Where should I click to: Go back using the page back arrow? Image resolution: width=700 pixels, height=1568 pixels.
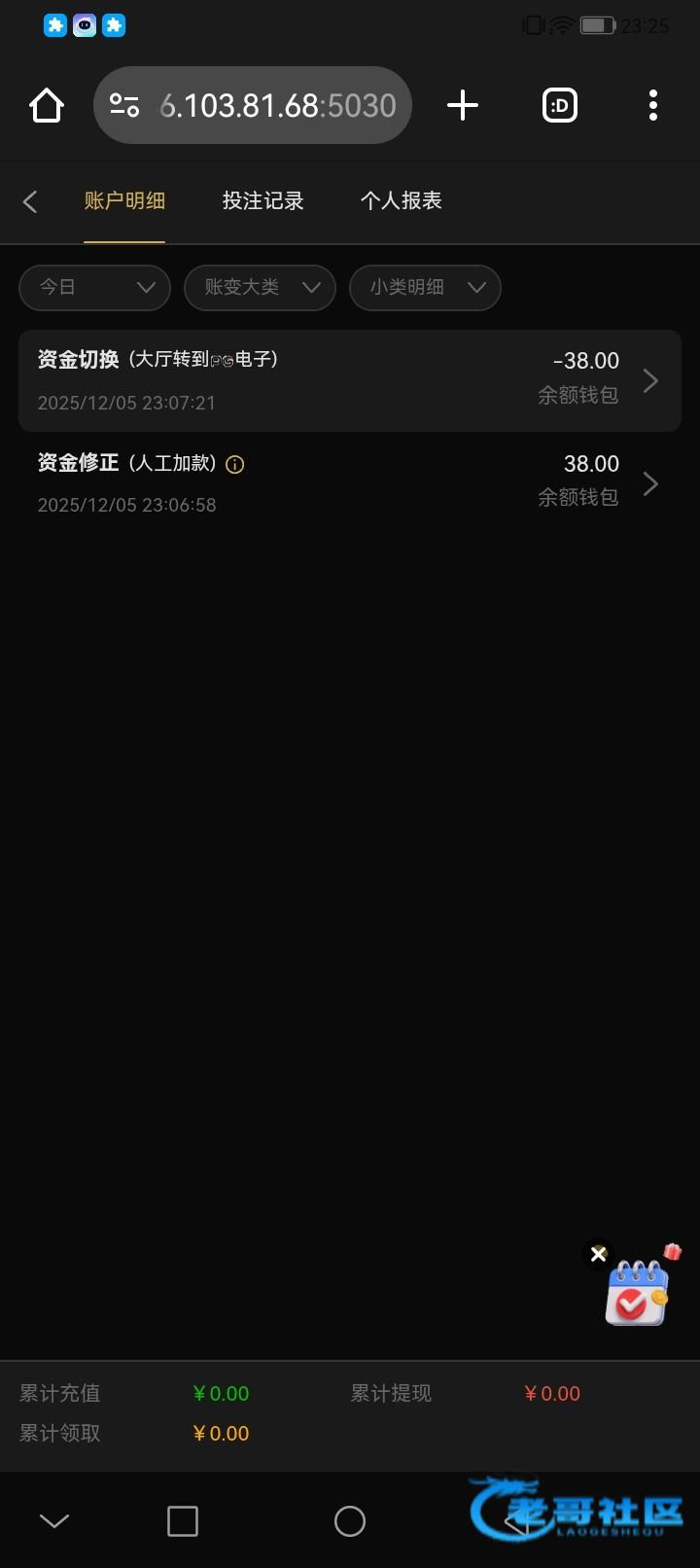click(x=30, y=201)
